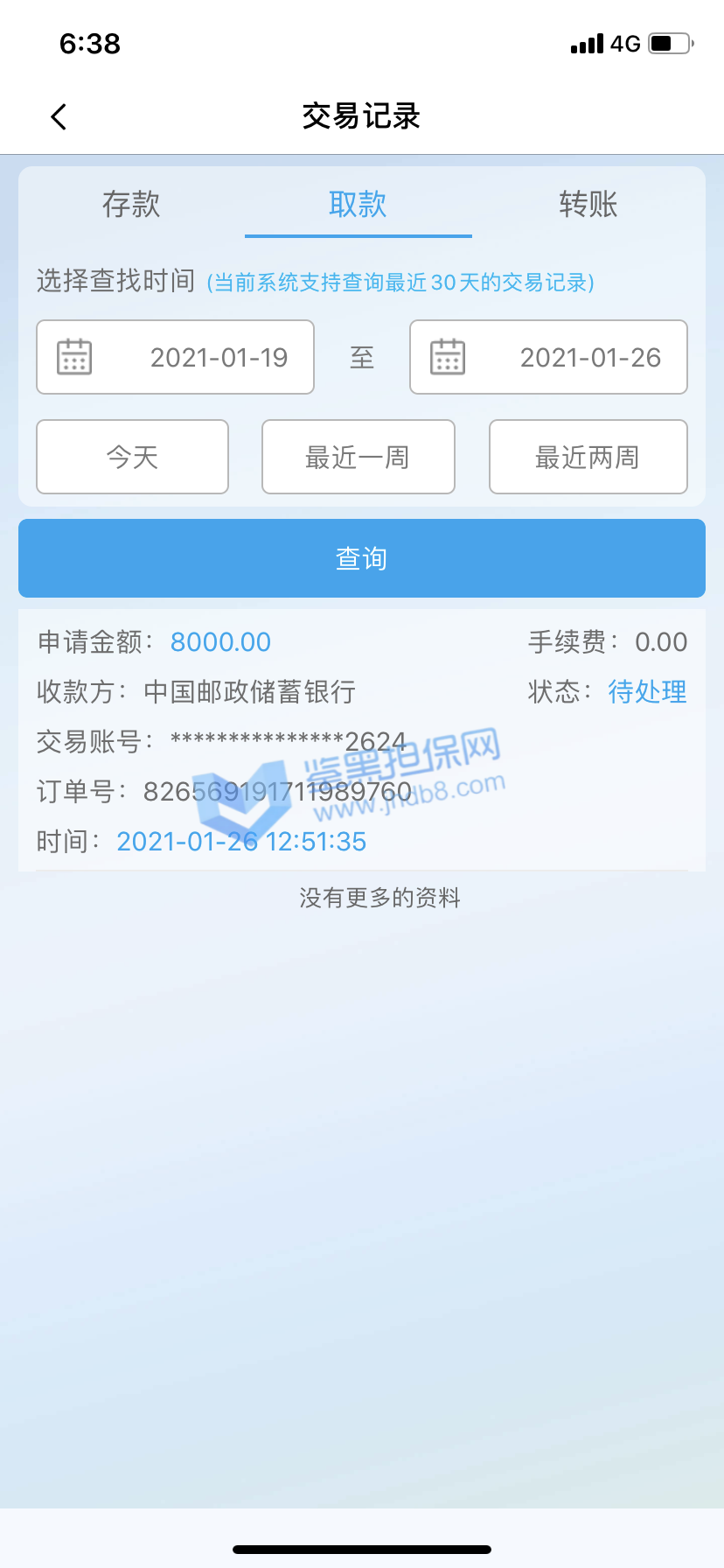Open start date picker 2021-01-19
Viewport: 724px width, 1568px height.
click(x=175, y=357)
